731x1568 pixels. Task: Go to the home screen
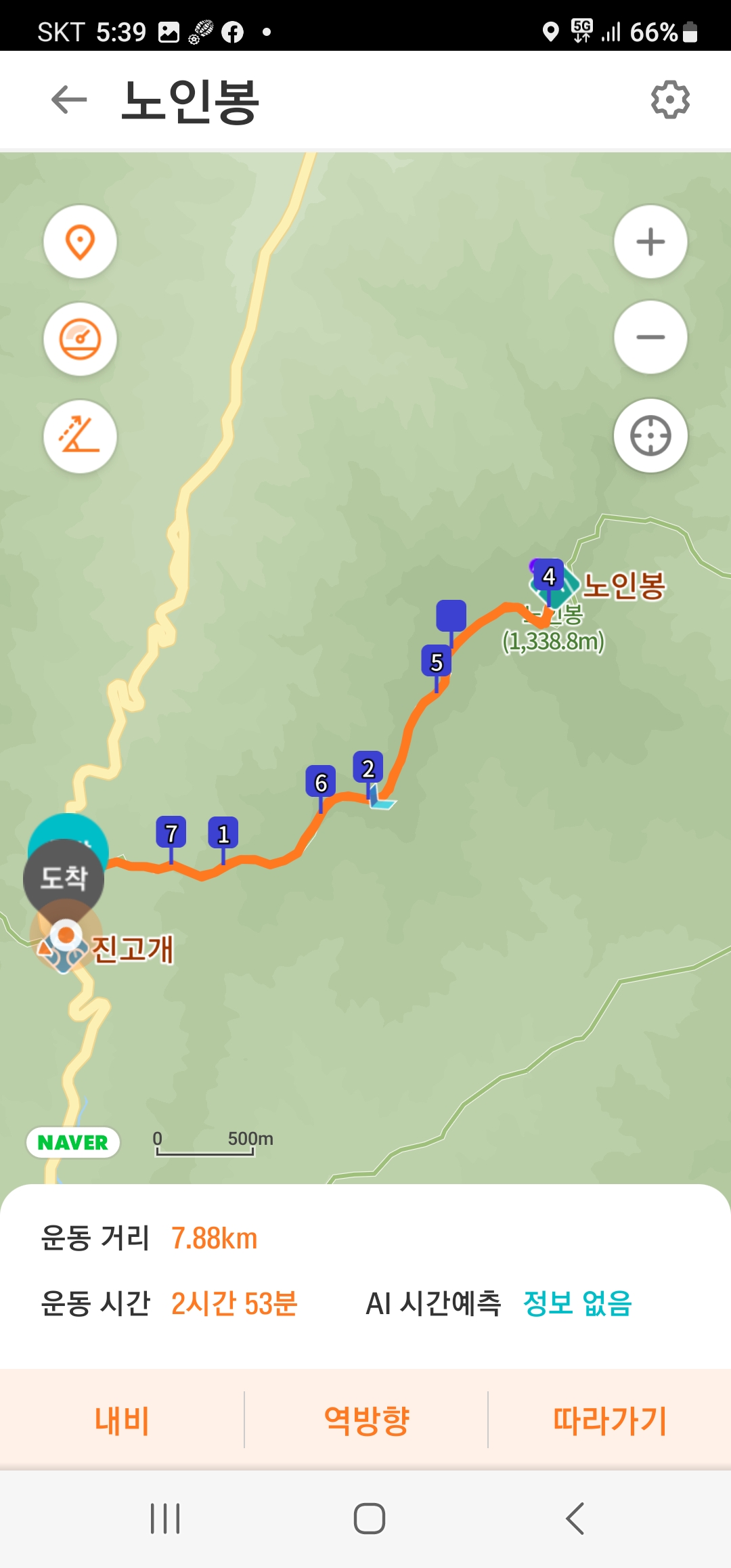click(369, 1519)
